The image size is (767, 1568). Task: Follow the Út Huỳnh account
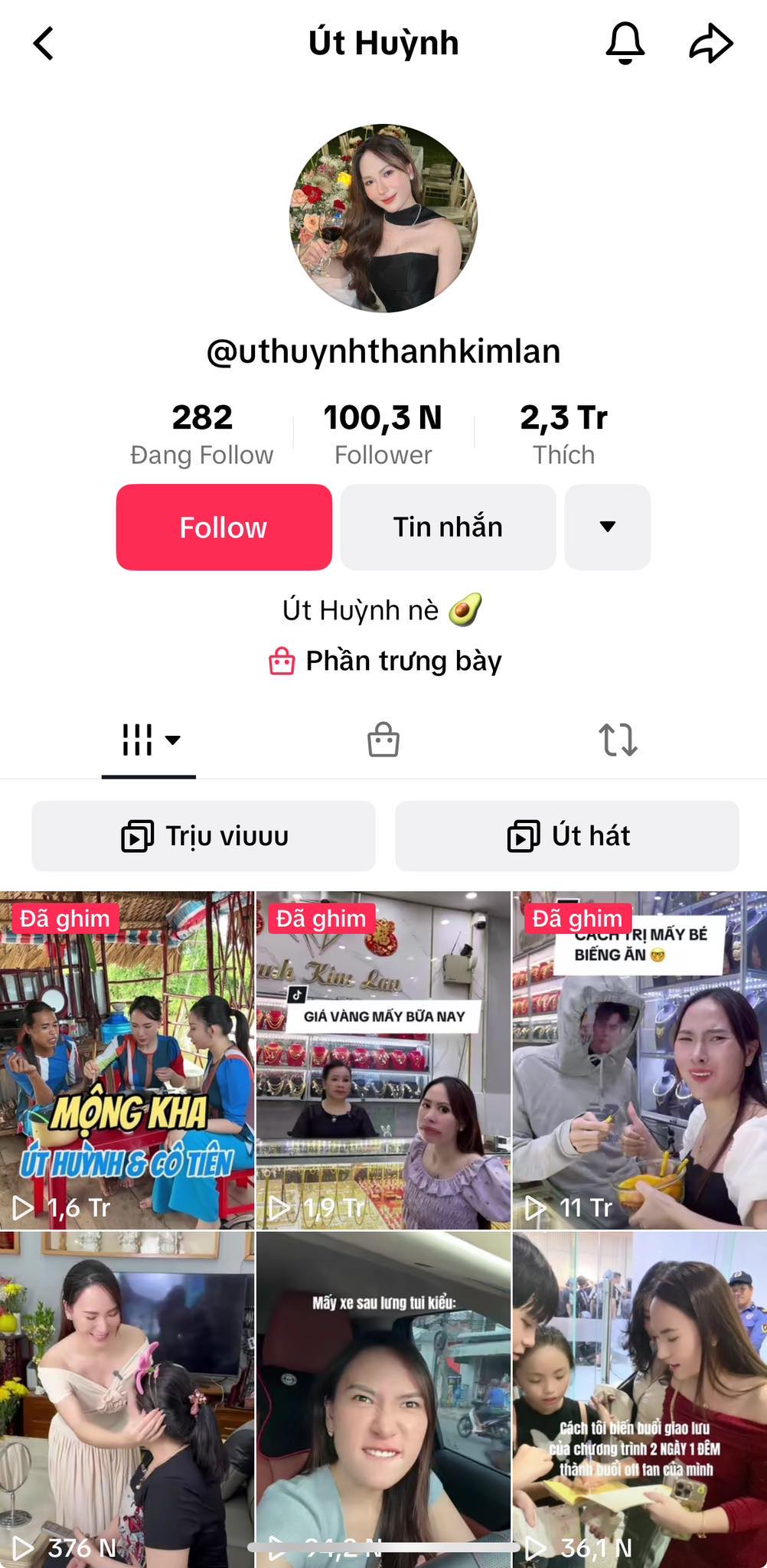tap(224, 527)
